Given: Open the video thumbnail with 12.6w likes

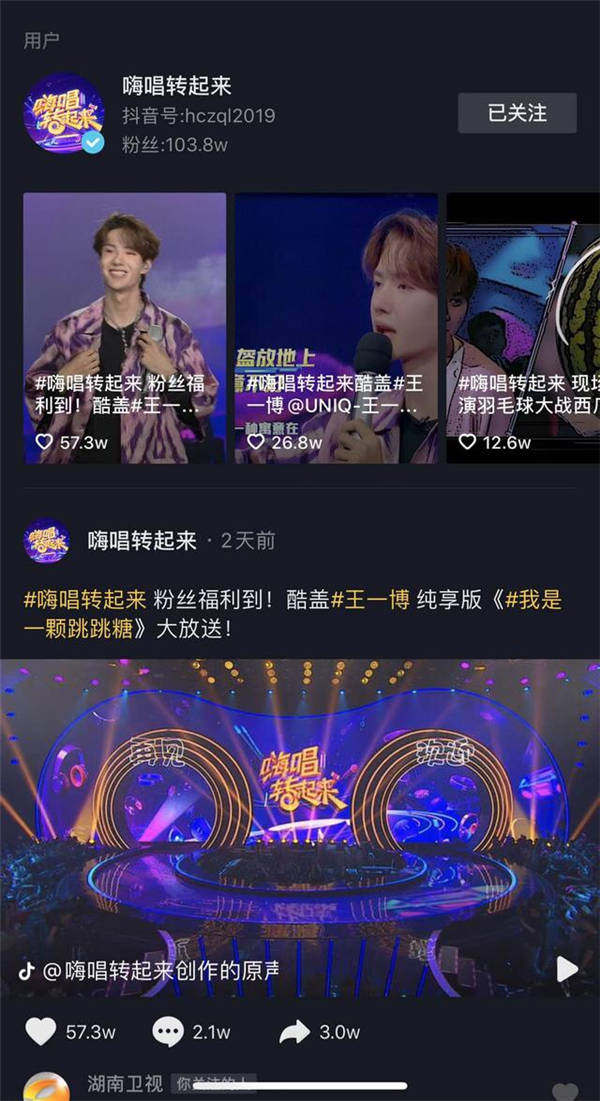Looking at the screenshot, I should (x=523, y=328).
